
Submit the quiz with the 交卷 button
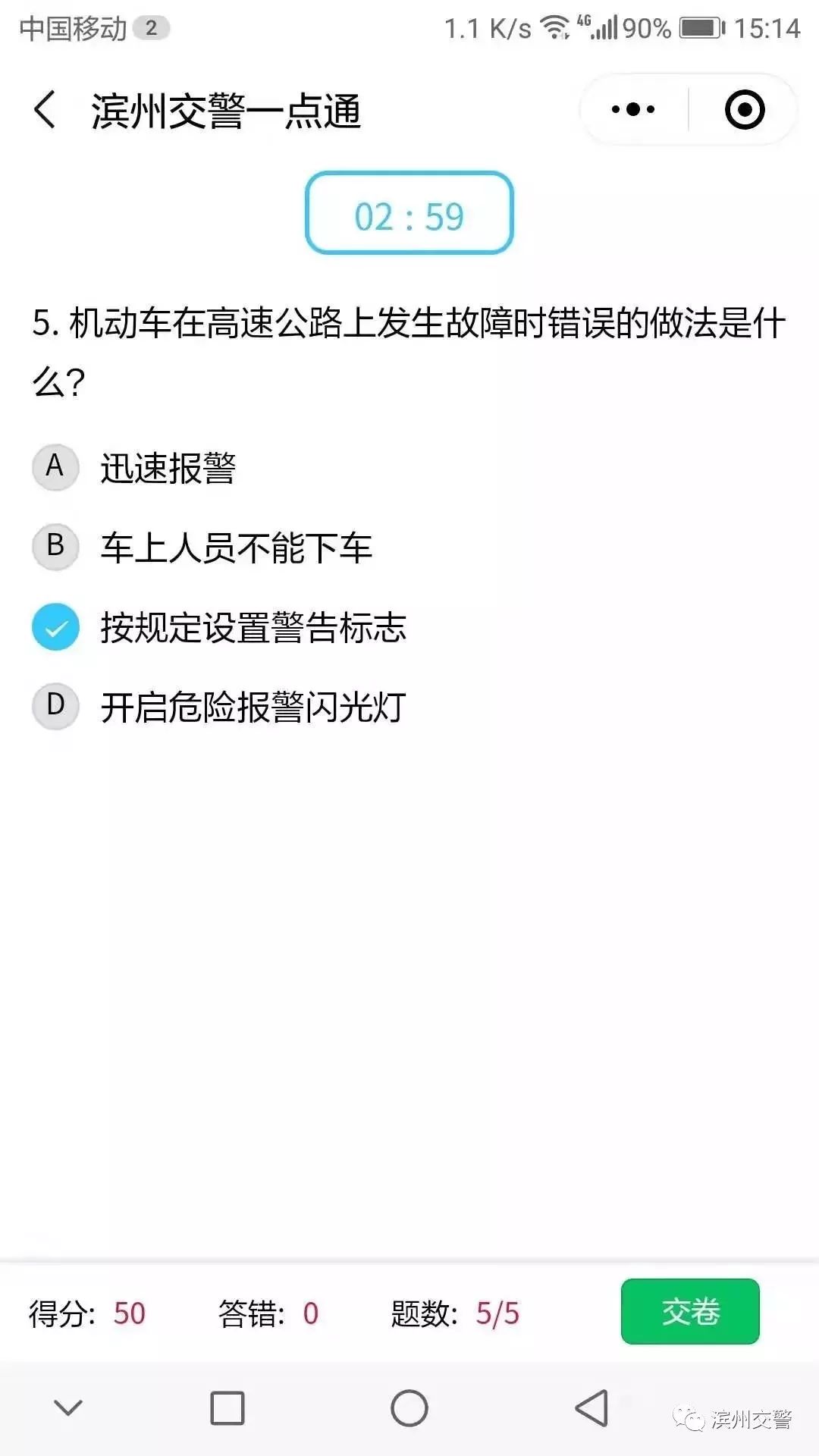pyautogui.click(x=689, y=1311)
